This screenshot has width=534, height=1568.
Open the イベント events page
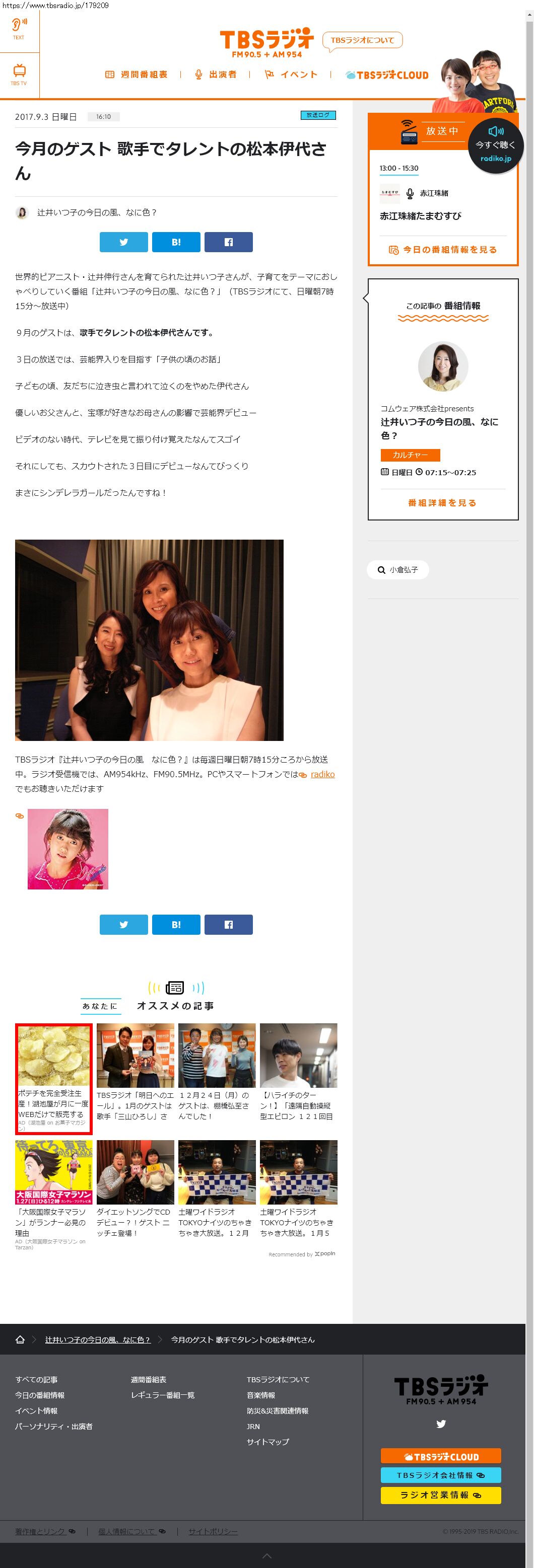click(x=291, y=74)
